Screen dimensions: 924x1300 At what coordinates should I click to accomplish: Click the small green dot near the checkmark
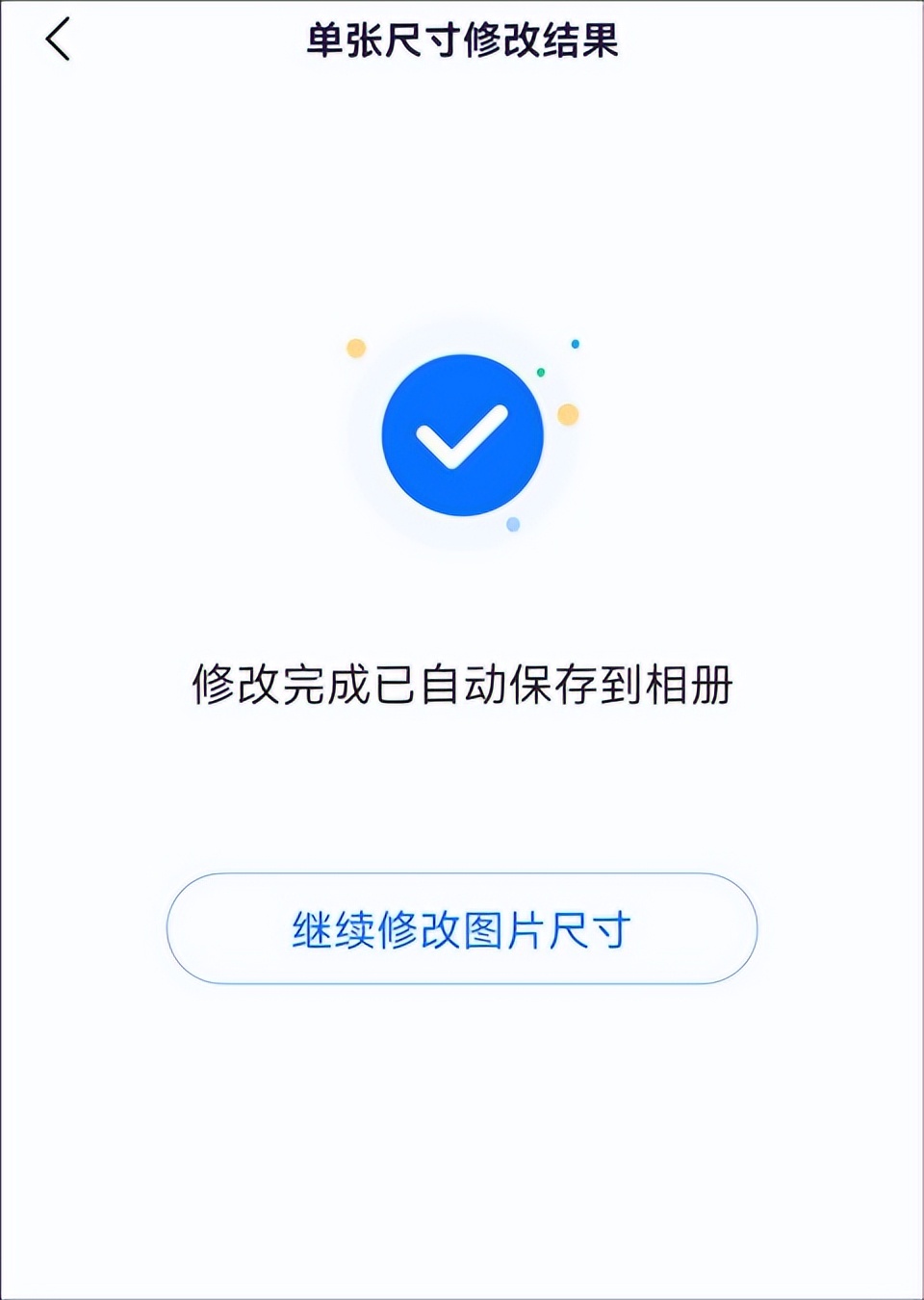[x=539, y=371]
